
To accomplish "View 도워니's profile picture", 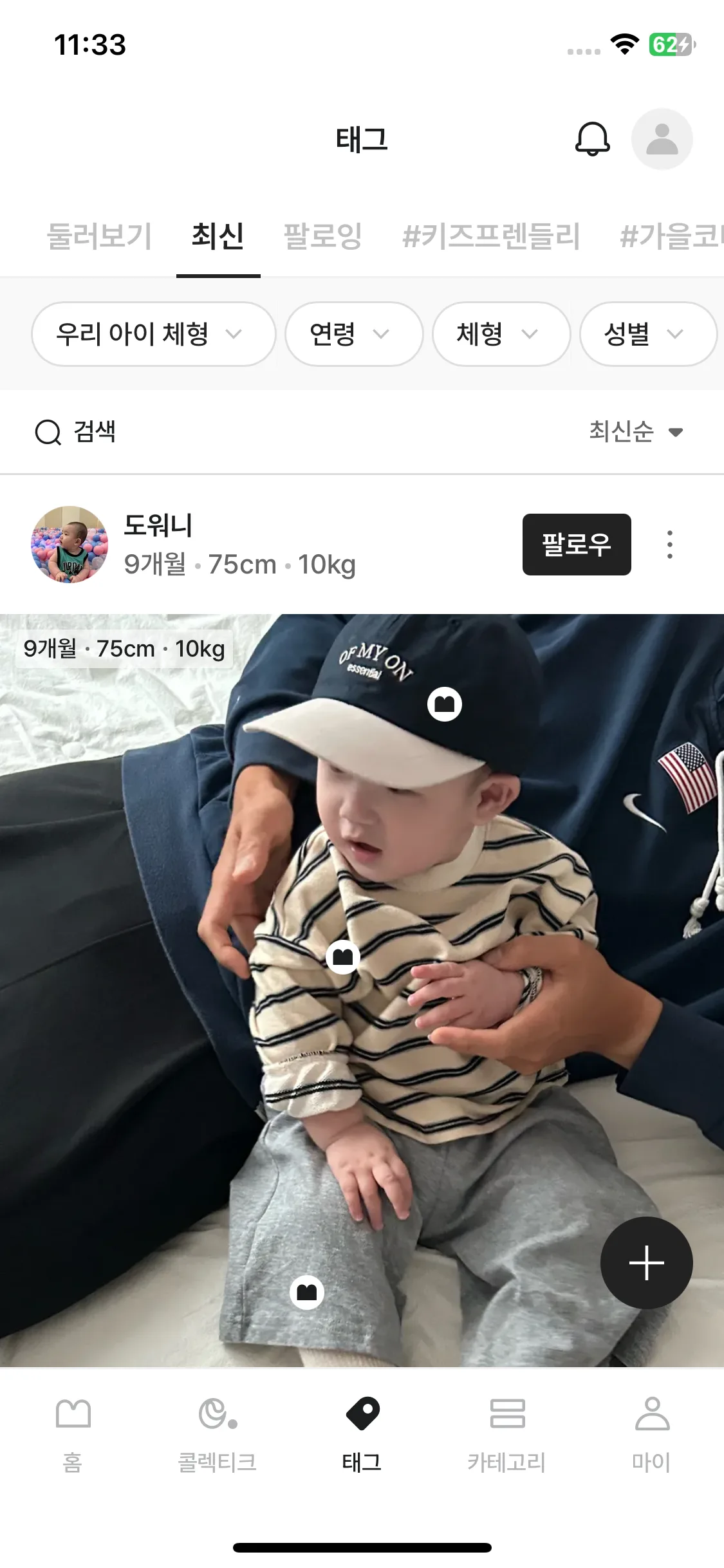I will click(70, 545).
